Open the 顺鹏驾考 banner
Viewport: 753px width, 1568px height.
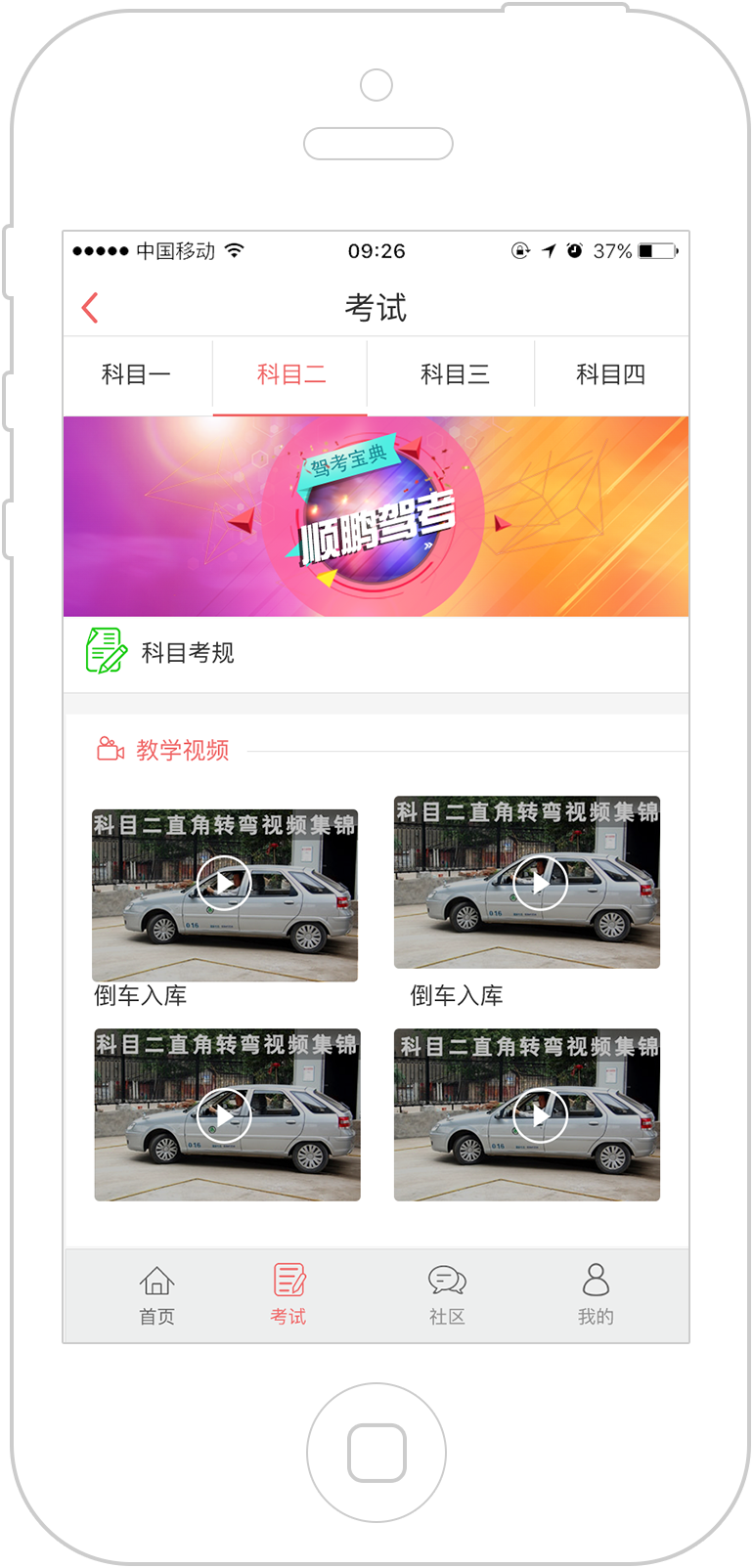pyautogui.click(x=376, y=516)
